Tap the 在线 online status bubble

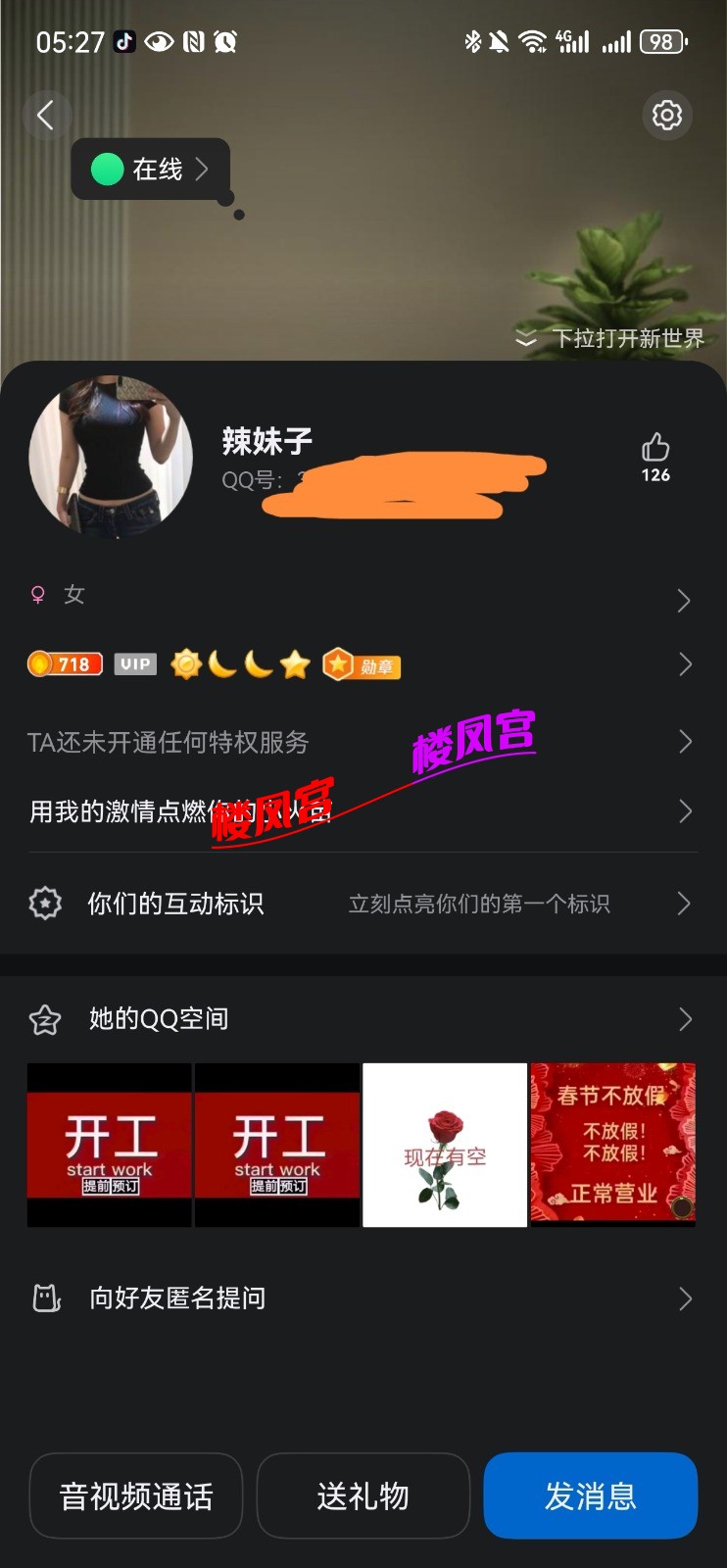click(x=152, y=170)
